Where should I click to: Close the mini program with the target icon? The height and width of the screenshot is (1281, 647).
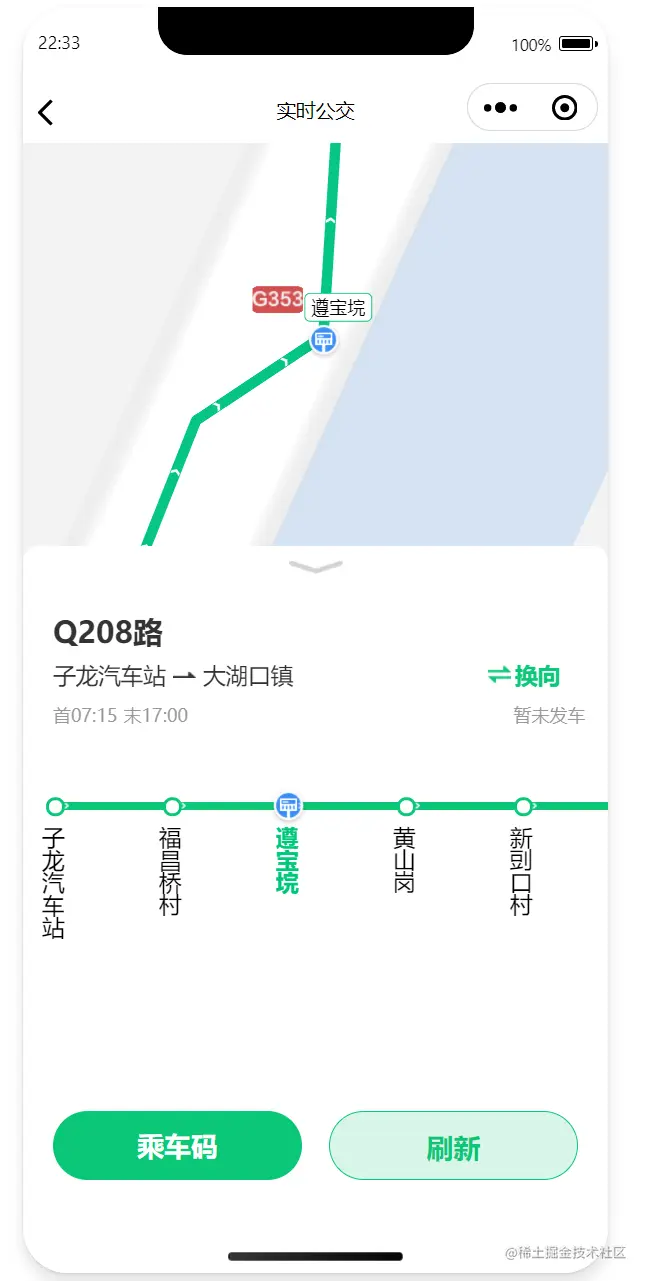565,108
